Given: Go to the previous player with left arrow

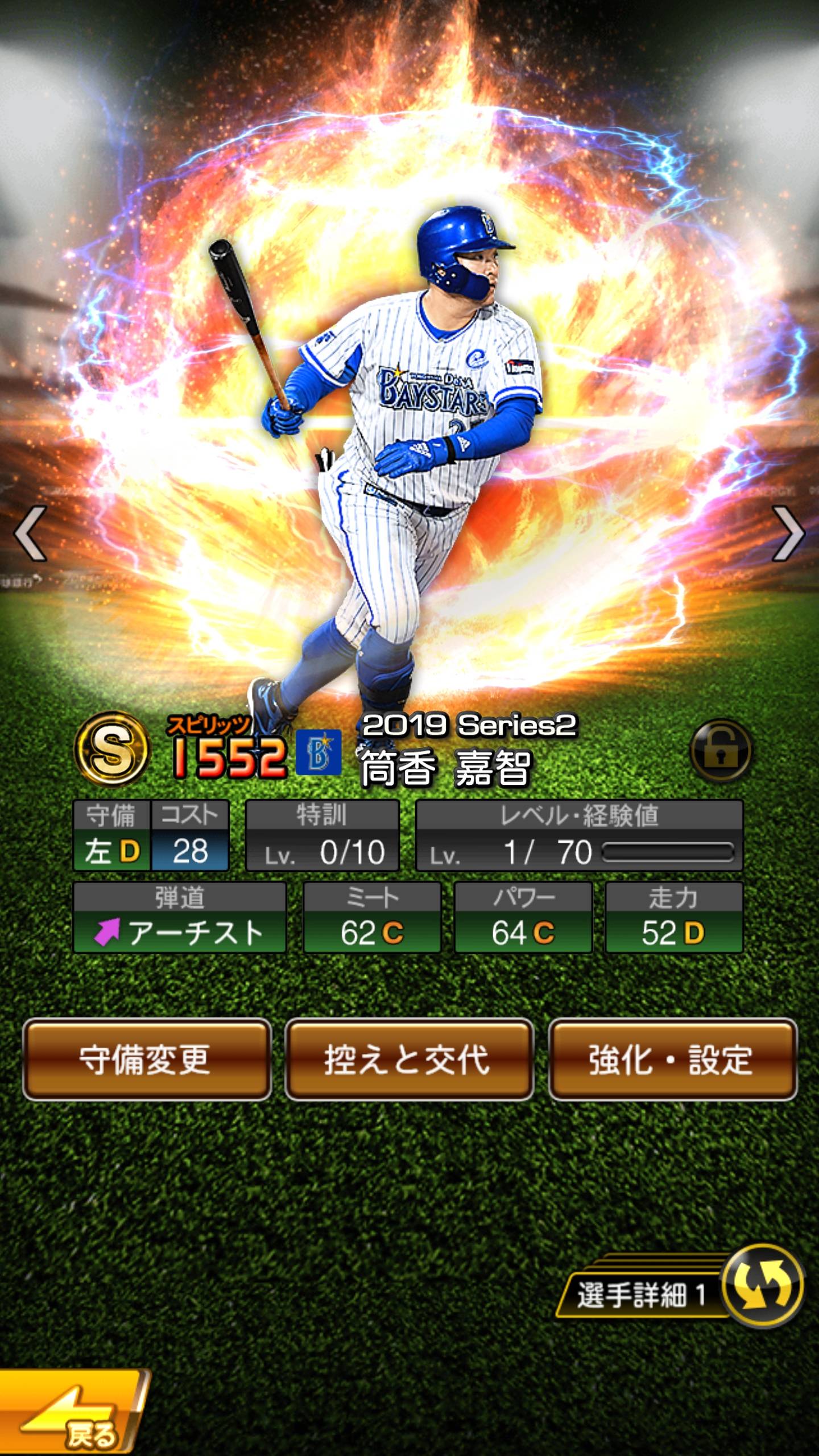Looking at the screenshot, I should click(x=30, y=533).
